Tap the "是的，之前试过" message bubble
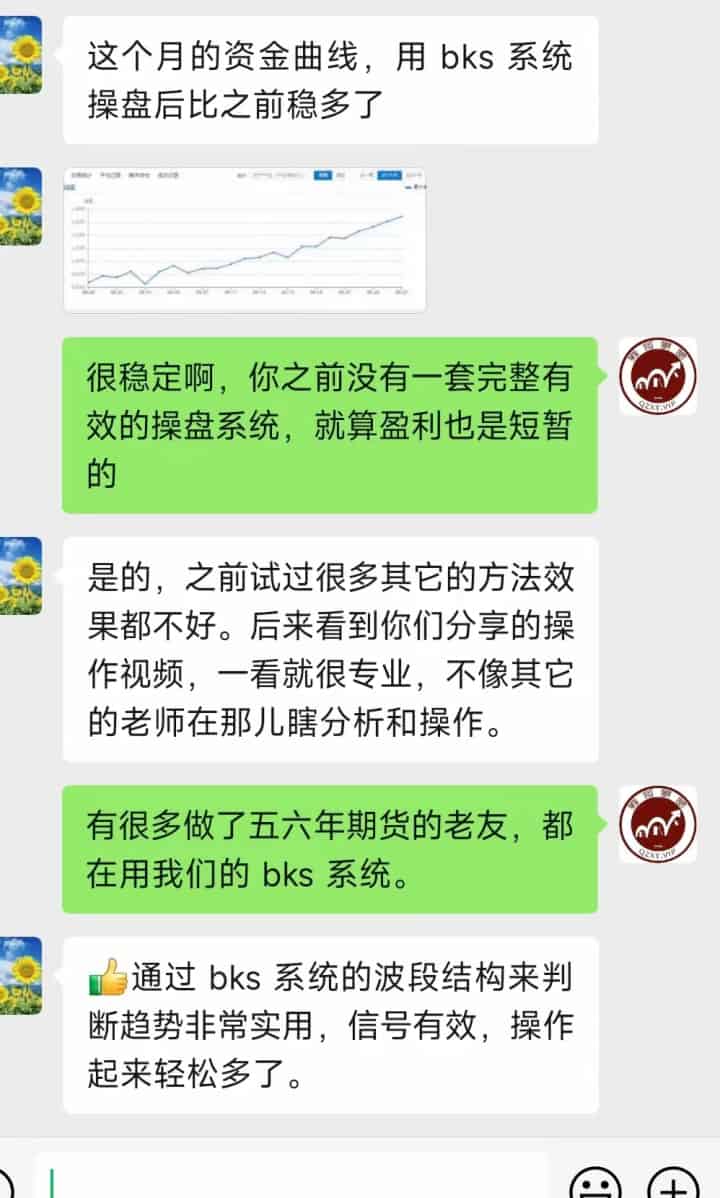The width and height of the screenshot is (720, 1198). coord(330,646)
